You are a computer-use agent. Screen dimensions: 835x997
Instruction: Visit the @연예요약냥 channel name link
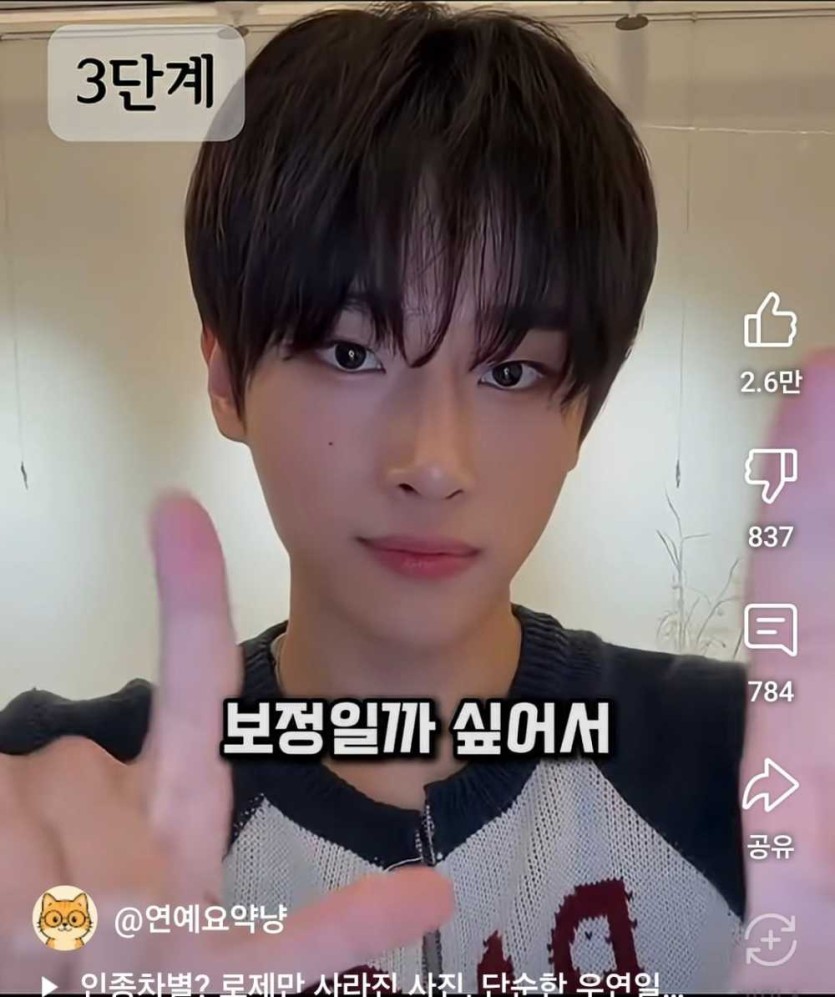[x=199, y=919]
